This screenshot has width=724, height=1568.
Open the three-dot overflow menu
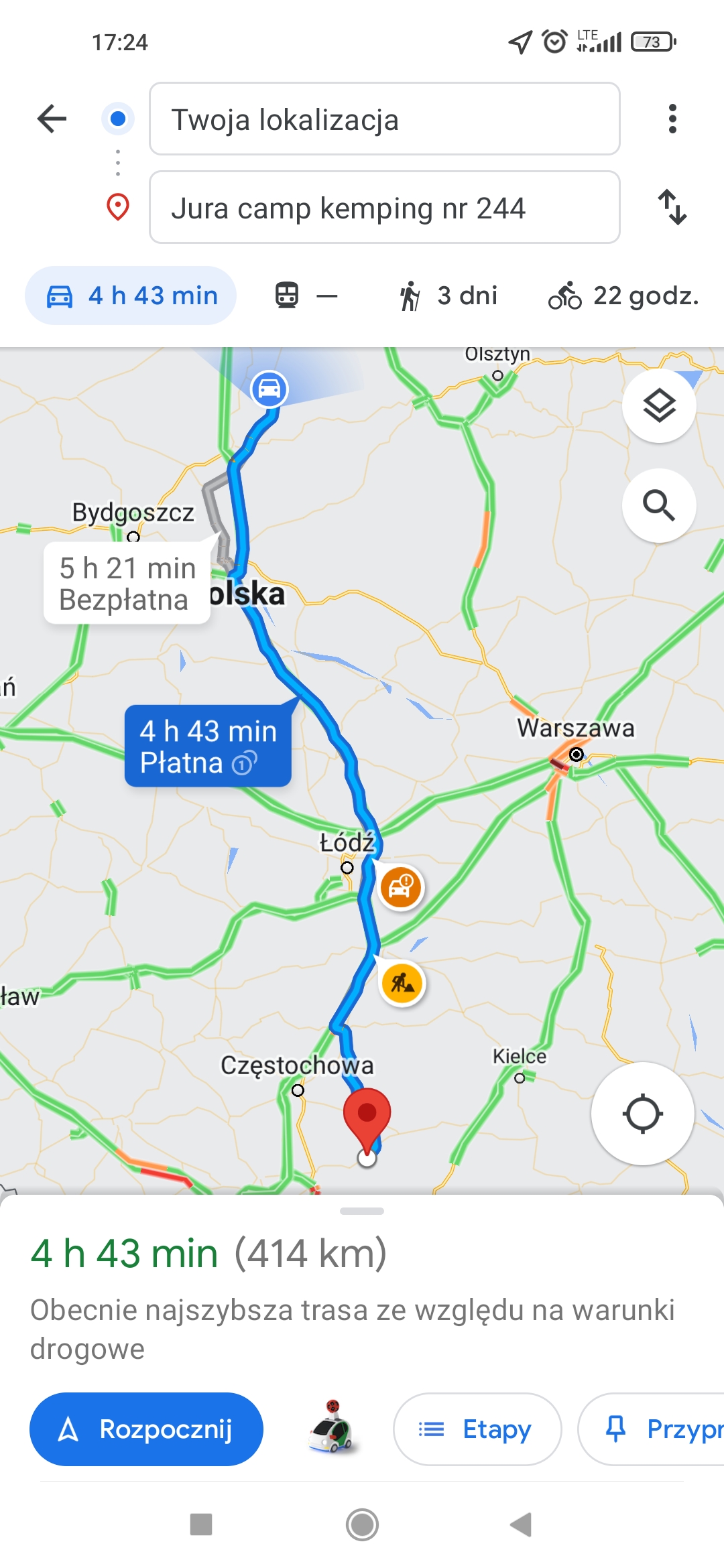tap(672, 119)
